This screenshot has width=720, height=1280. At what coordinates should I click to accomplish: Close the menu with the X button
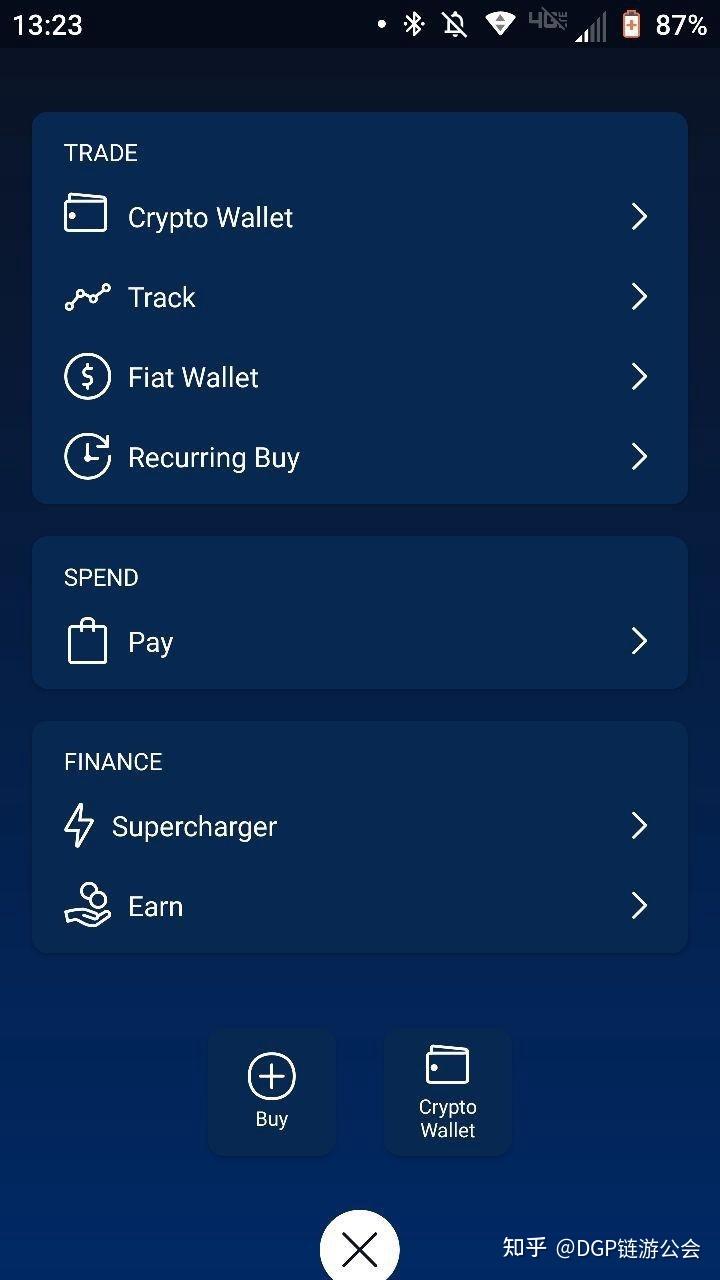coord(359,1248)
